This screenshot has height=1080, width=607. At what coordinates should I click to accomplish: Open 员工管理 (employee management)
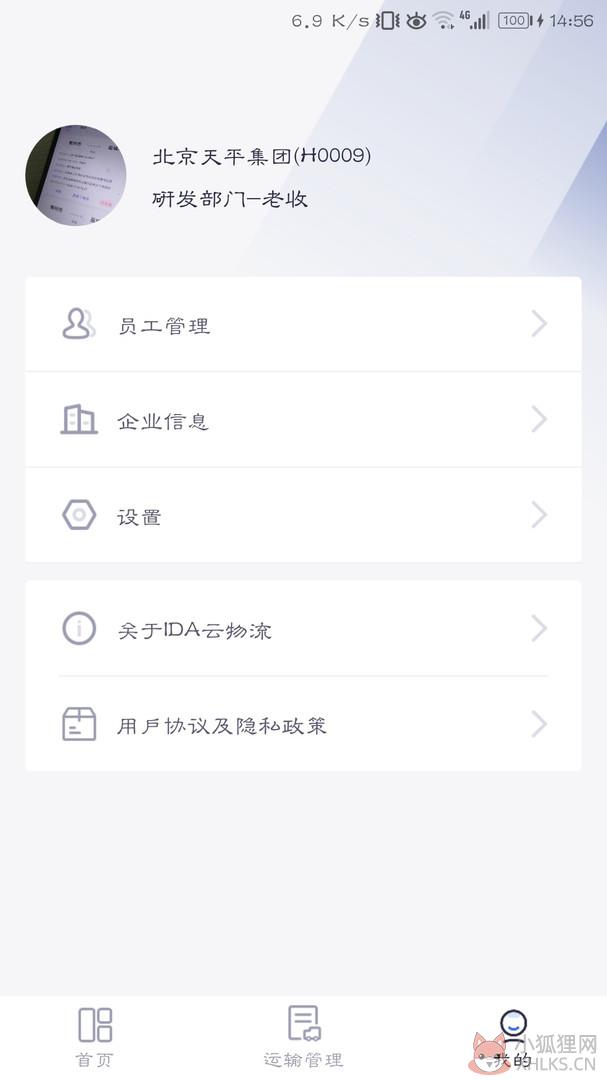[303, 324]
